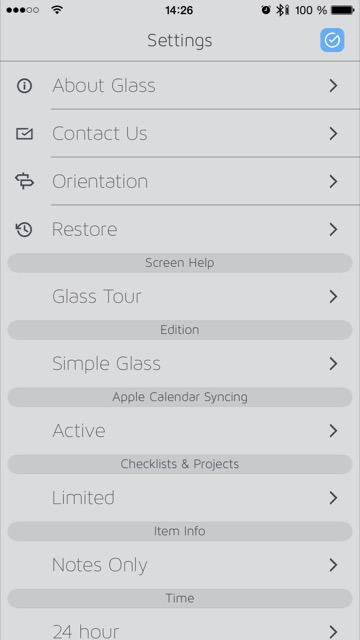Open Apple Calendar Syncing Active row
The width and height of the screenshot is (360, 640).
click(180, 431)
